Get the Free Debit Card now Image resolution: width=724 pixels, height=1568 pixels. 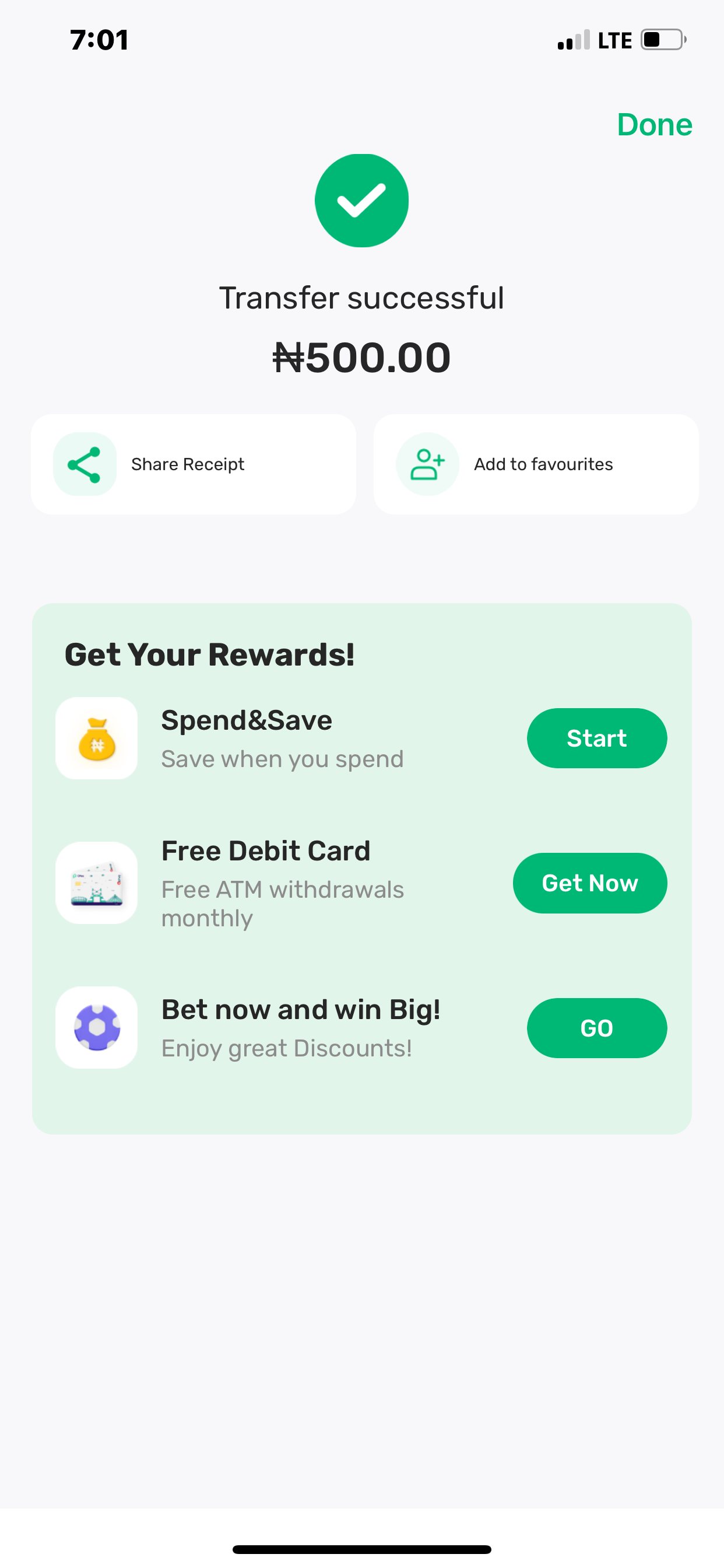point(589,883)
